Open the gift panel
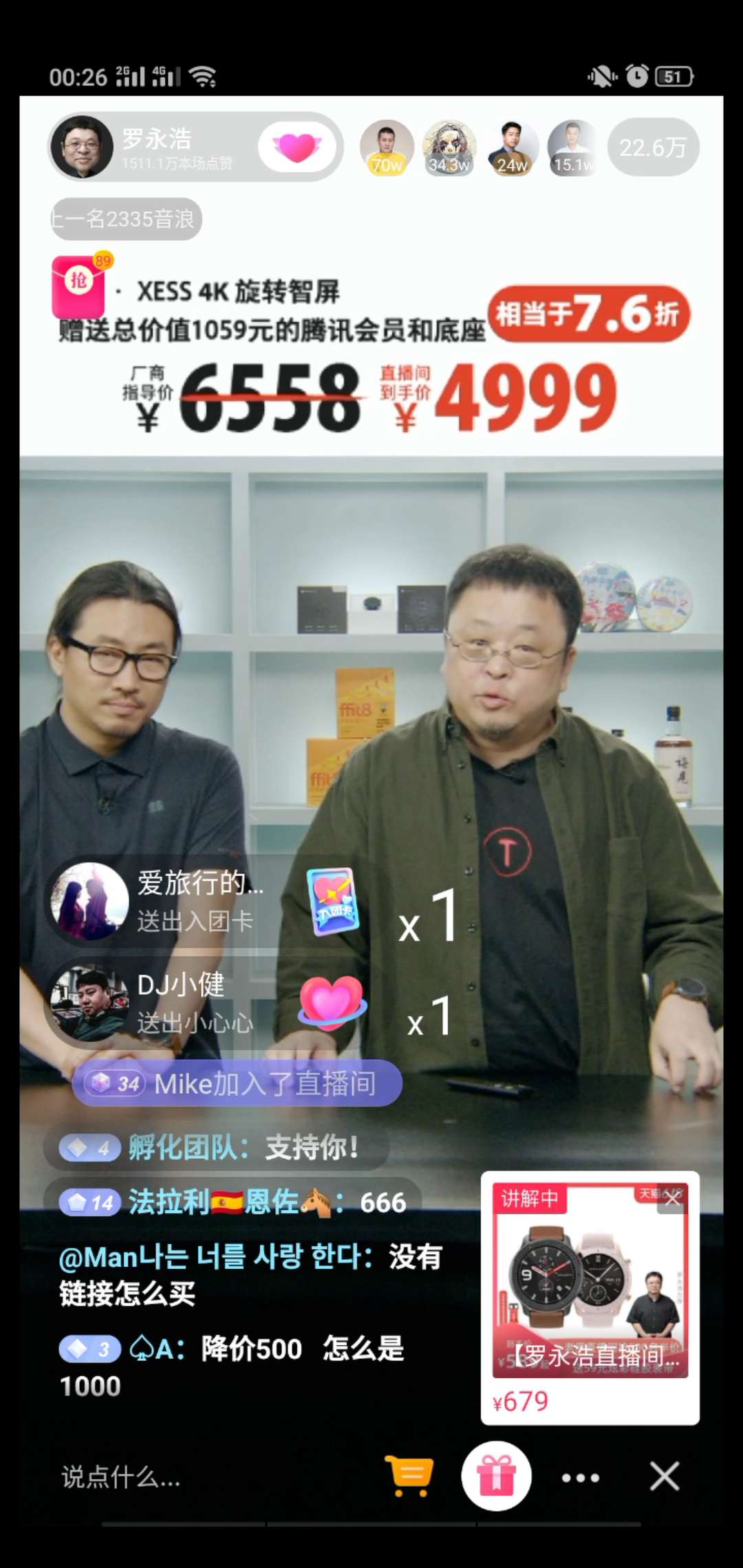Viewport: 743px width, 1568px height. [x=496, y=1476]
